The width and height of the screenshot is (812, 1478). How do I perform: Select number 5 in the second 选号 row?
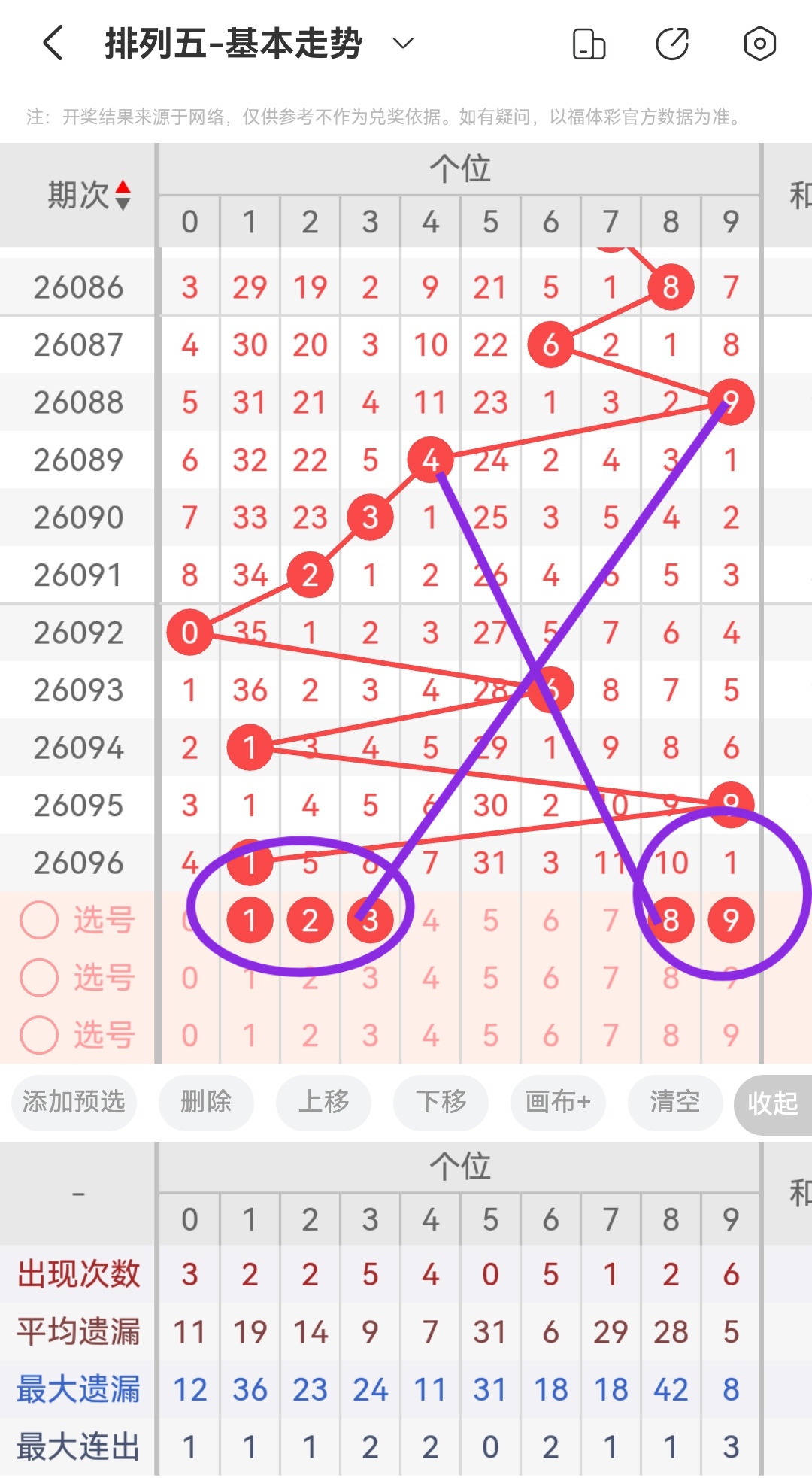click(x=490, y=977)
